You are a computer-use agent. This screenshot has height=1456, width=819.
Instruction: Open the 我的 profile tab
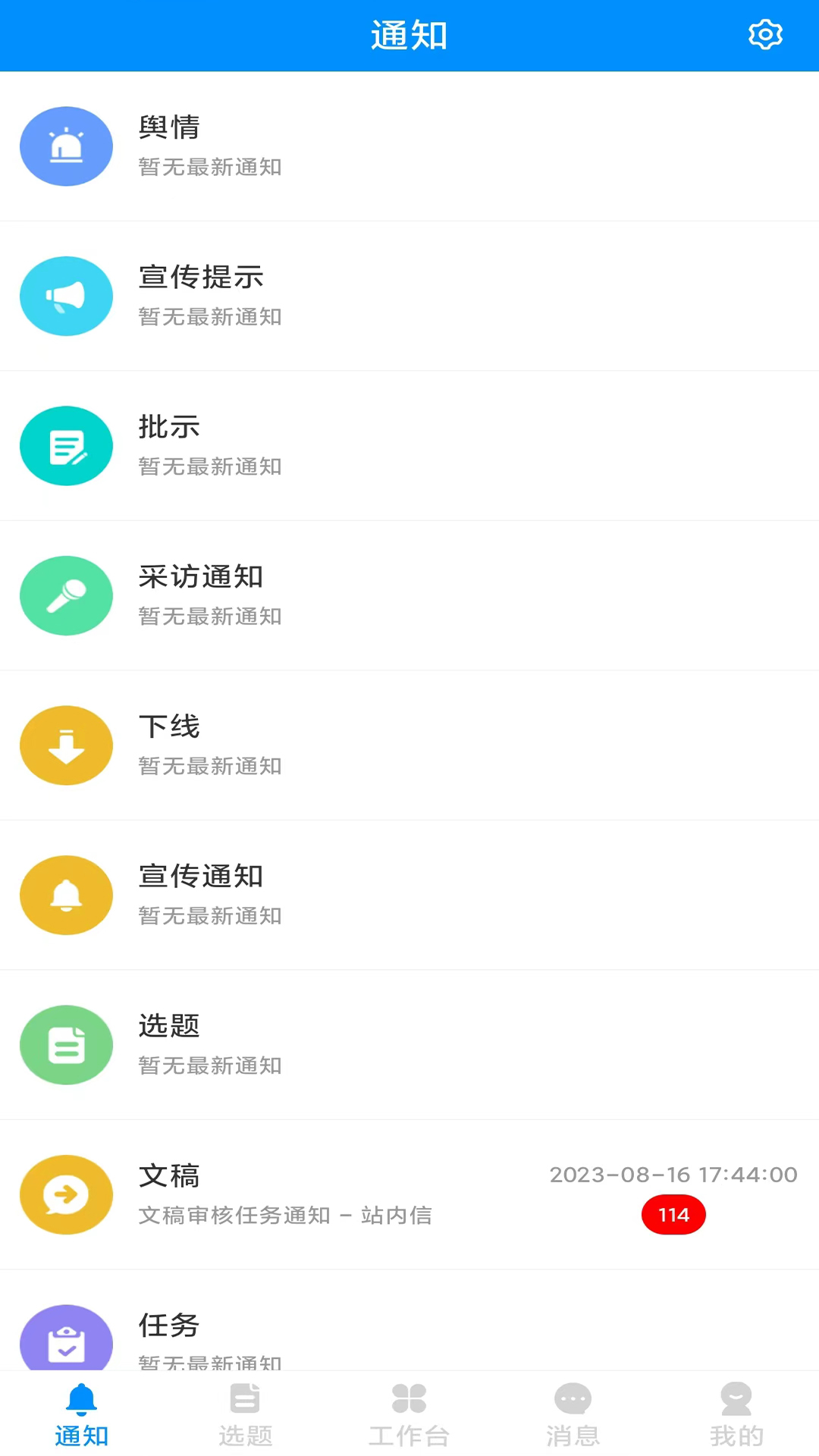[x=736, y=1415]
